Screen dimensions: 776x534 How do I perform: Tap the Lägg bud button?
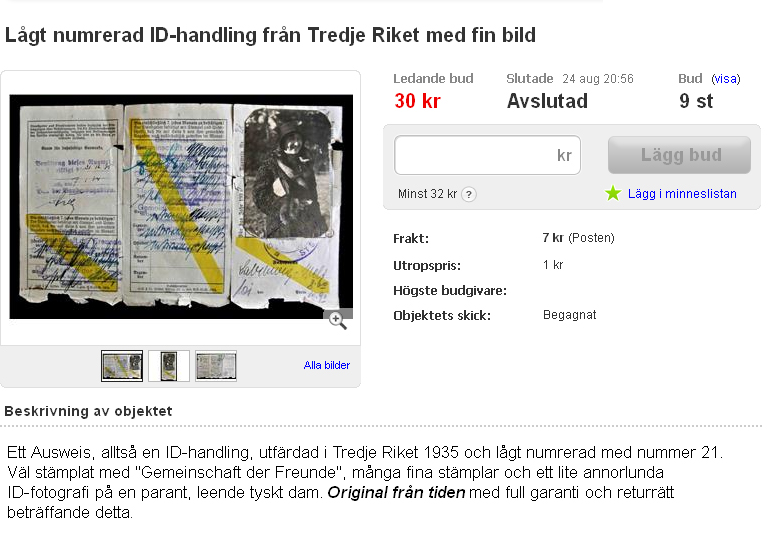(x=679, y=155)
